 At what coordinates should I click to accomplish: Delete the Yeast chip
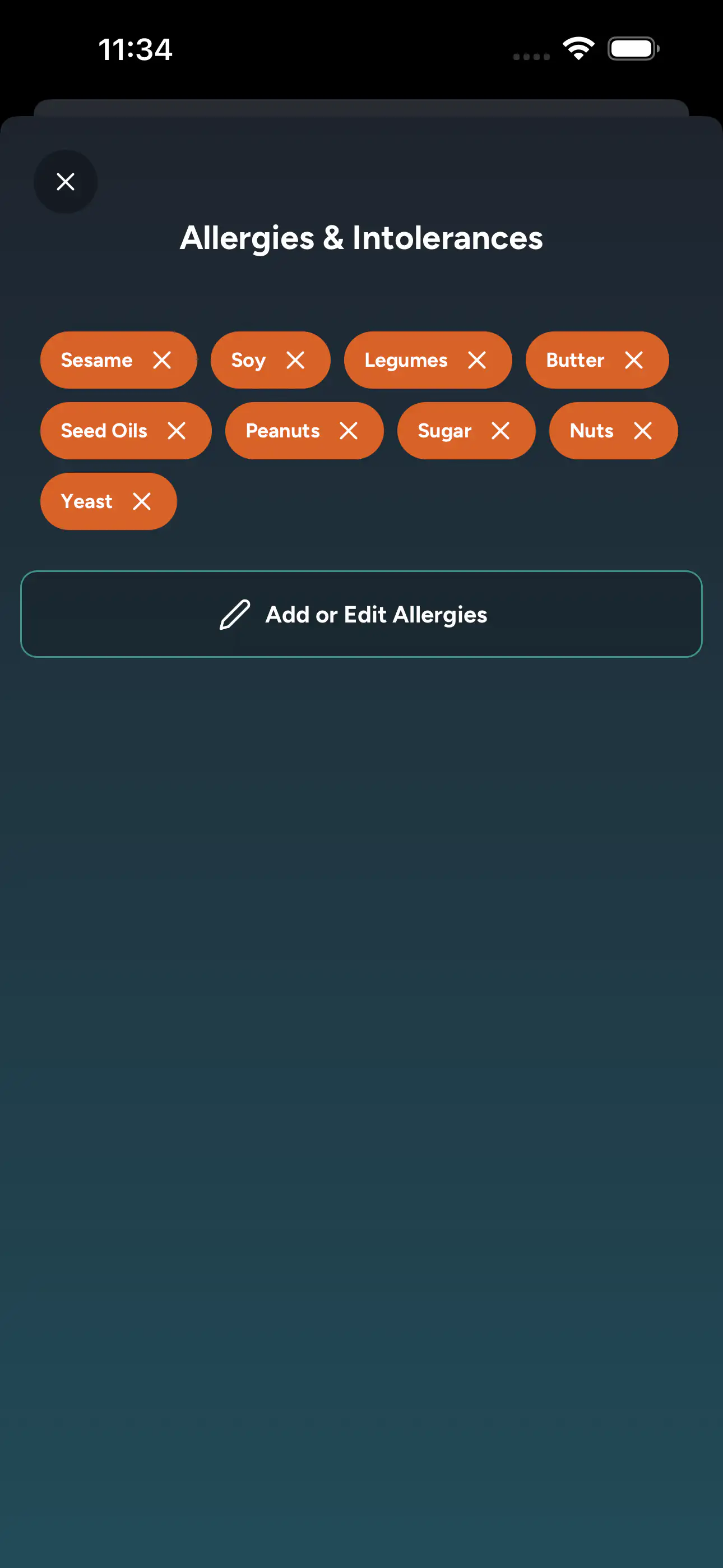(142, 501)
